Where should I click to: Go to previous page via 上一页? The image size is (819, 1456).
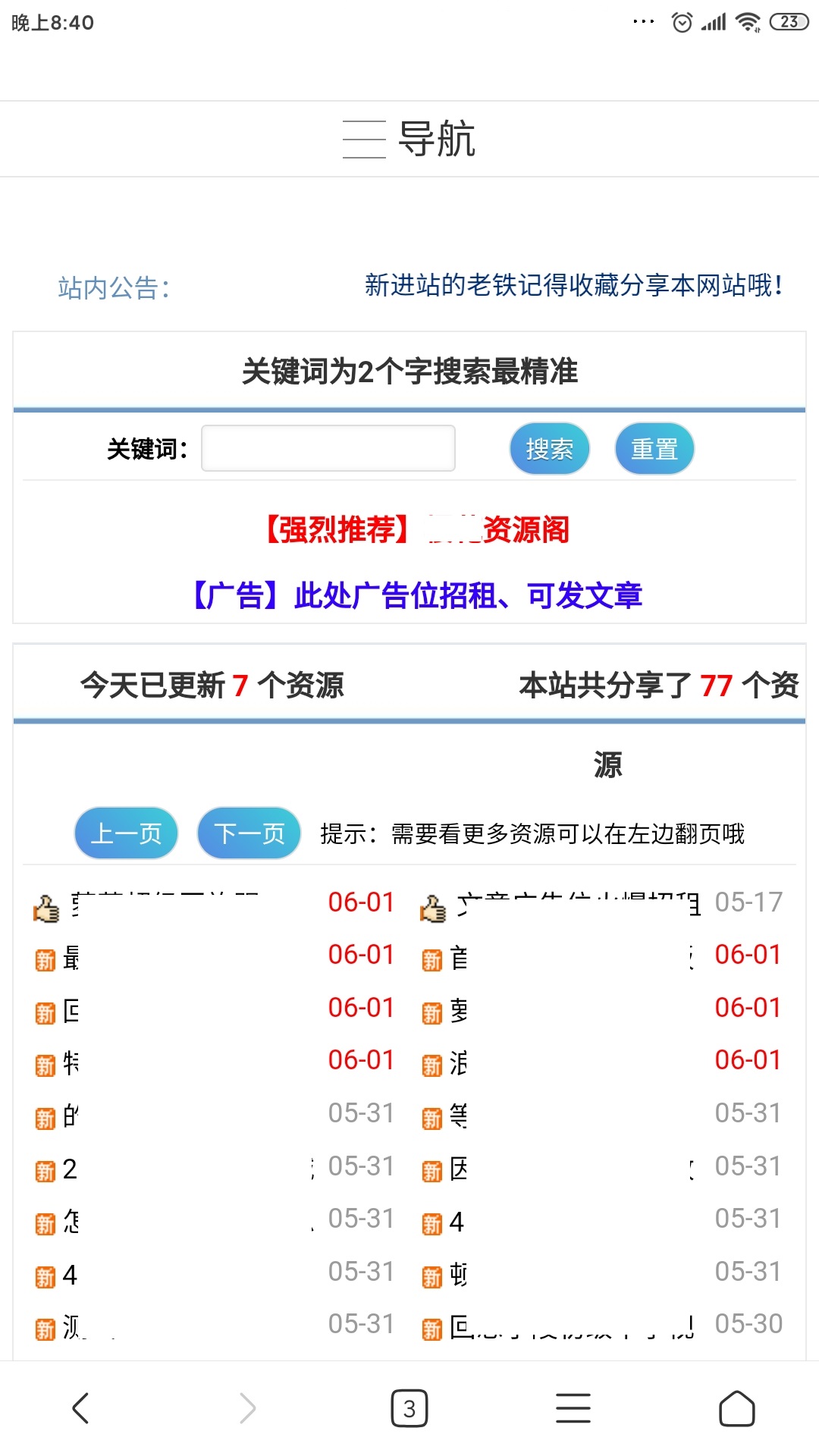click(126, 833)
